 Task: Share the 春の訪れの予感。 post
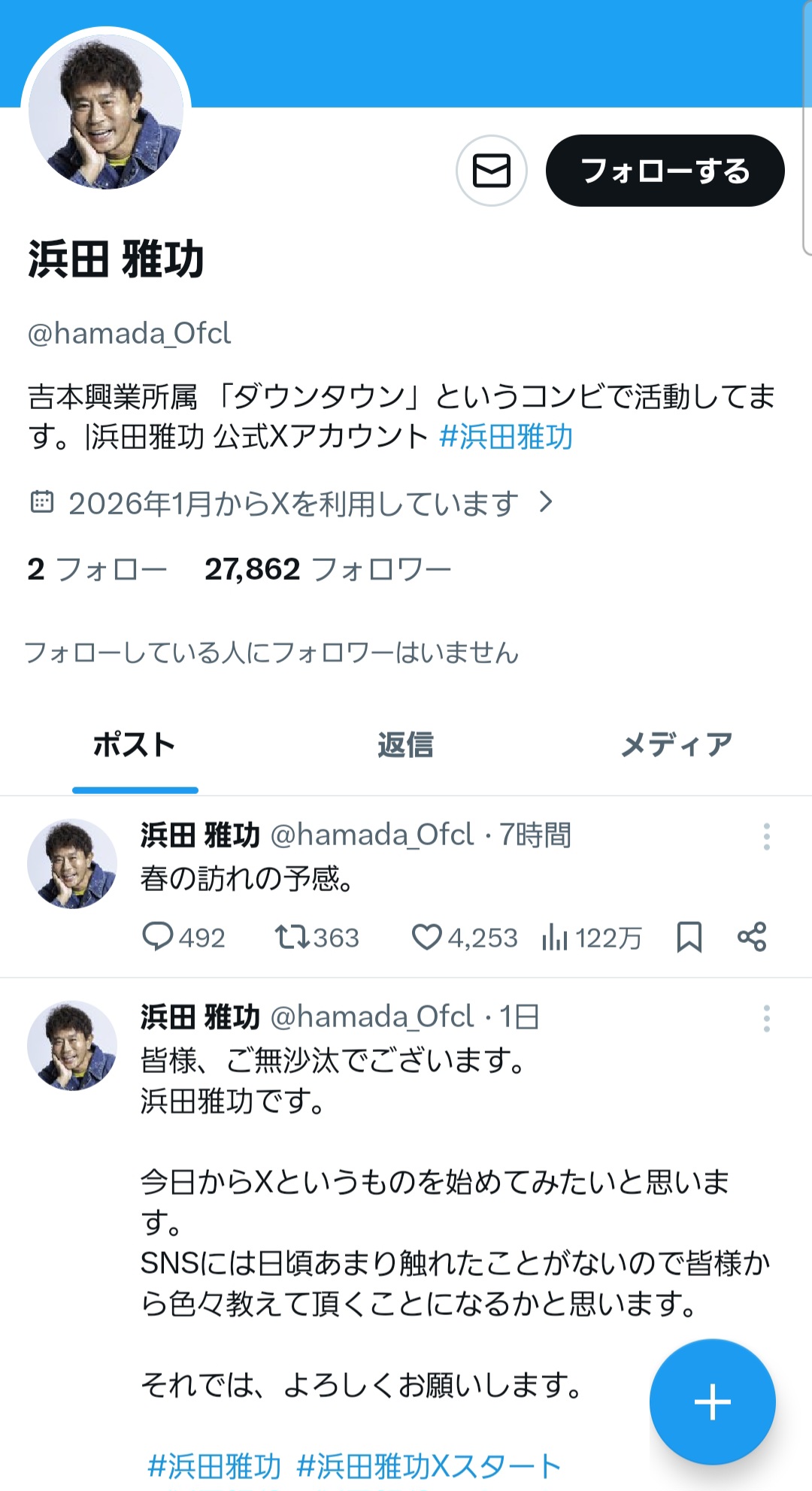pos(752,937)
